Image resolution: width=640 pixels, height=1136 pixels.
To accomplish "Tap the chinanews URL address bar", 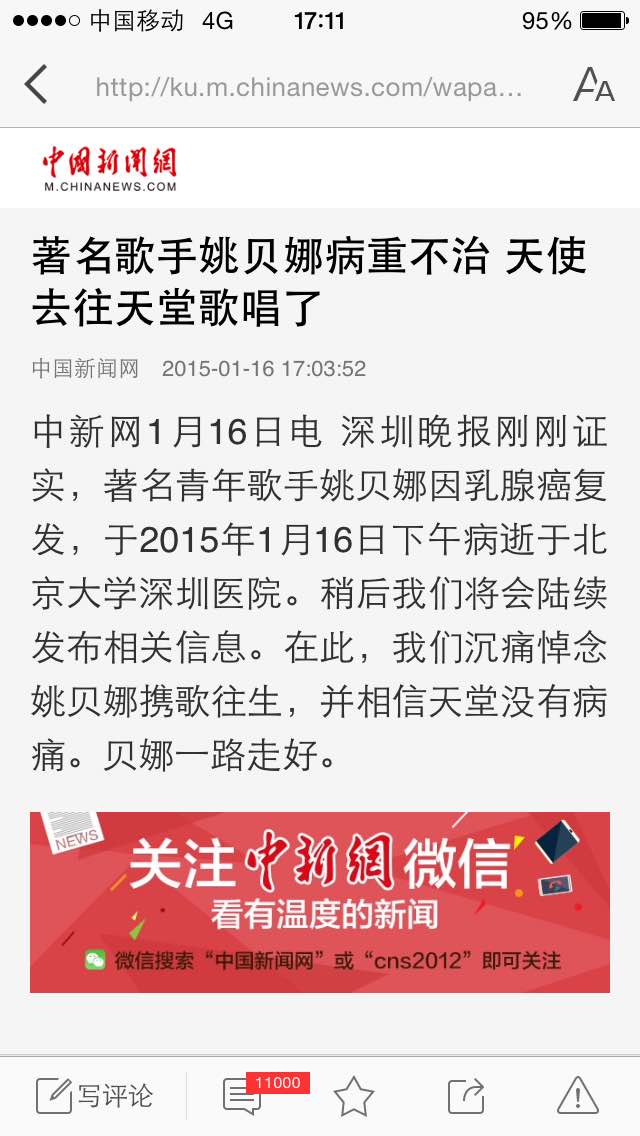I will click(x=309, y=88).
